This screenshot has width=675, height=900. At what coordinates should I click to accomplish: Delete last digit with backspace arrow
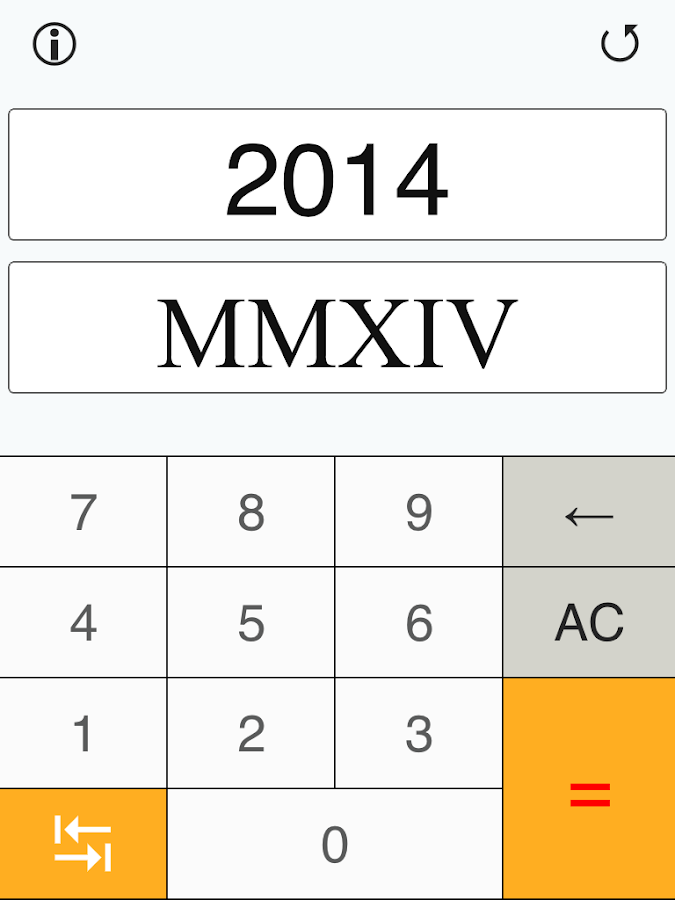pos(589,512)
